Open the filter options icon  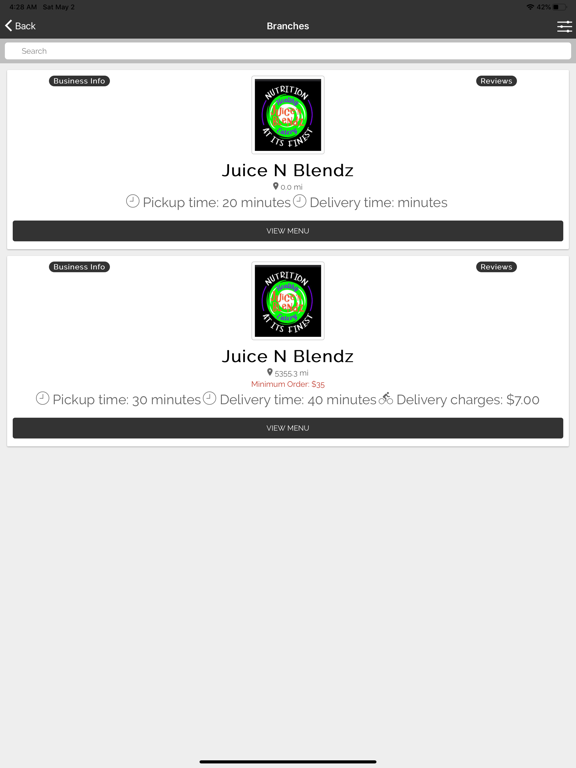coord(564,26)
